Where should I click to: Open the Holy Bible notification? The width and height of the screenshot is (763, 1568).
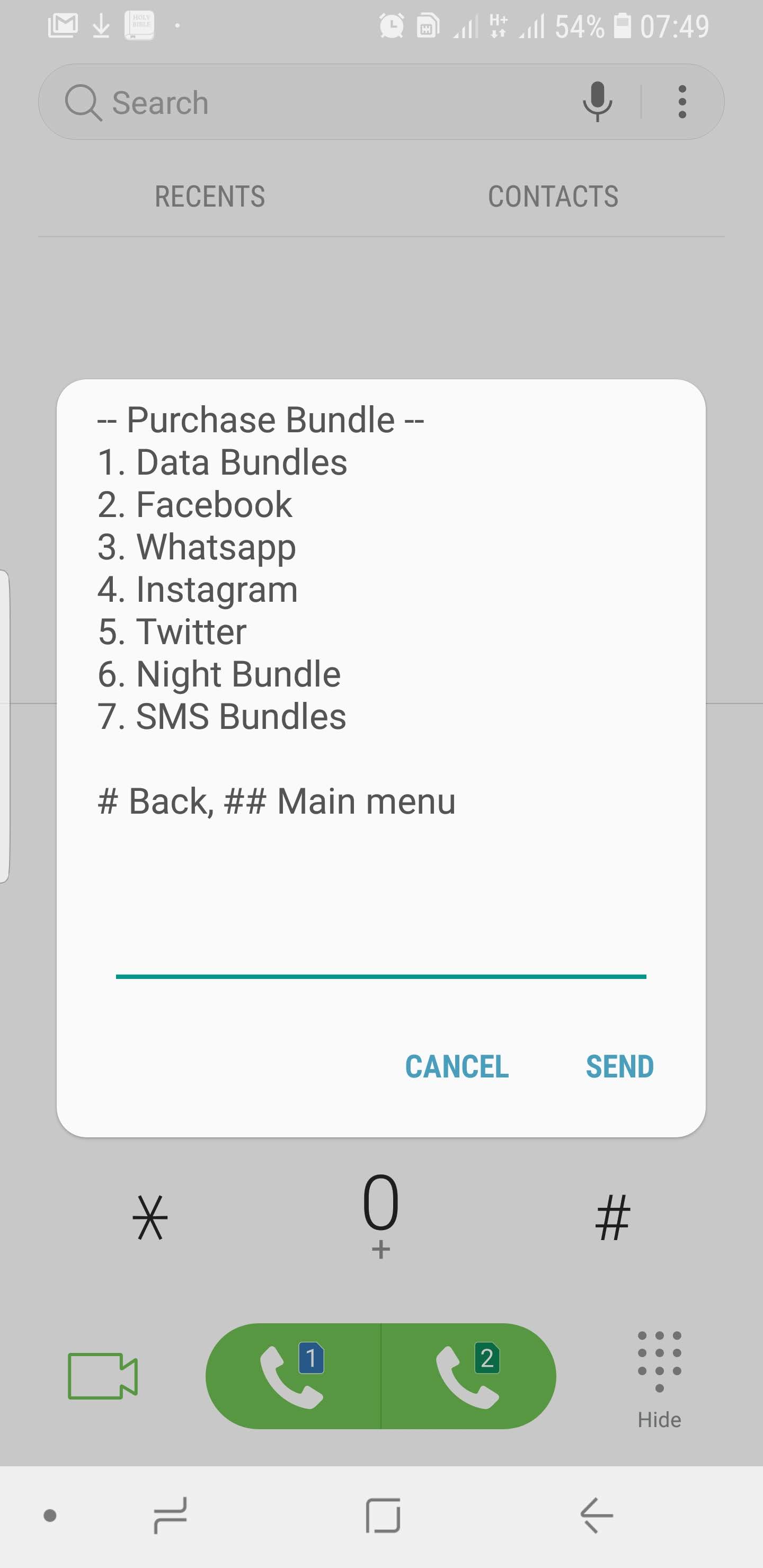[139, 24]
